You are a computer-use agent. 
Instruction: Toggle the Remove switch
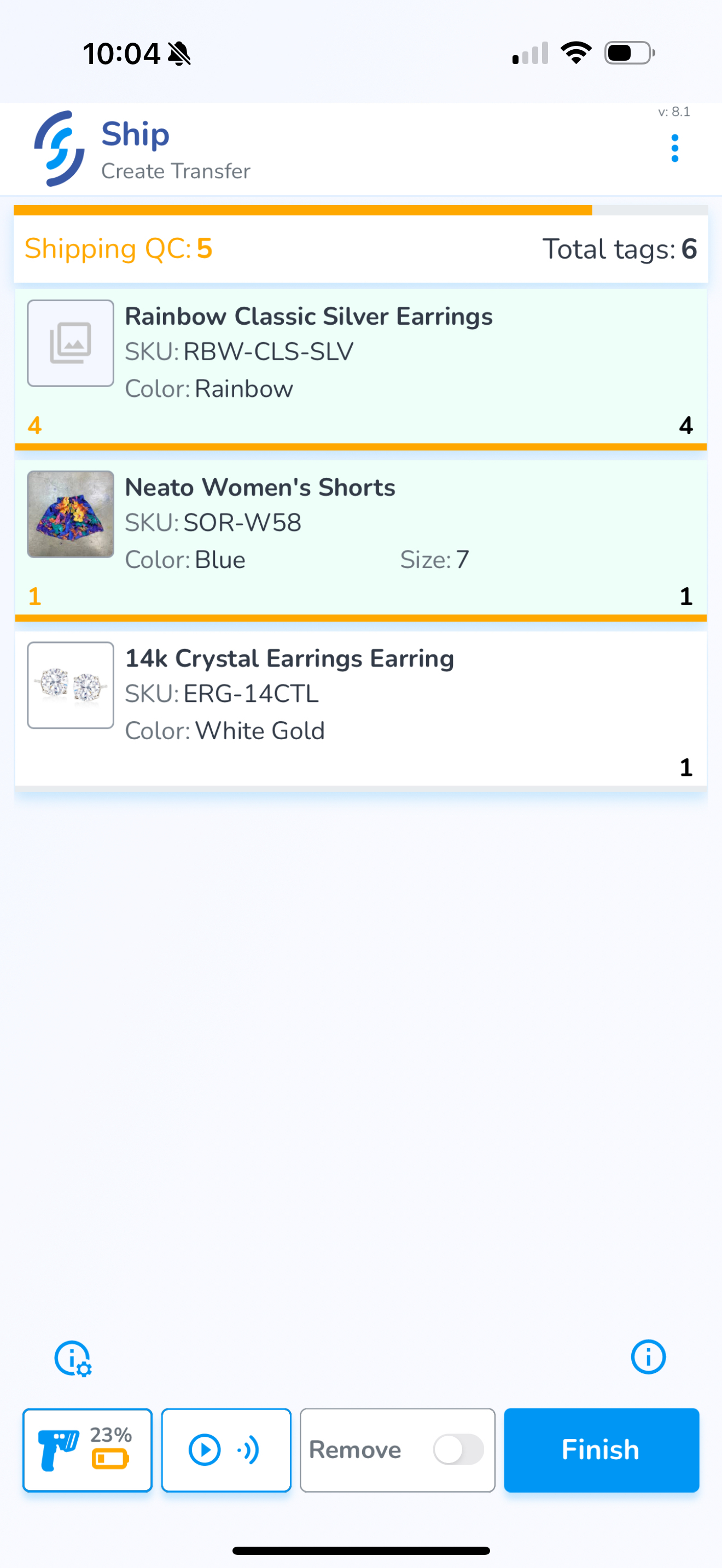click(x=458, y=1450)
